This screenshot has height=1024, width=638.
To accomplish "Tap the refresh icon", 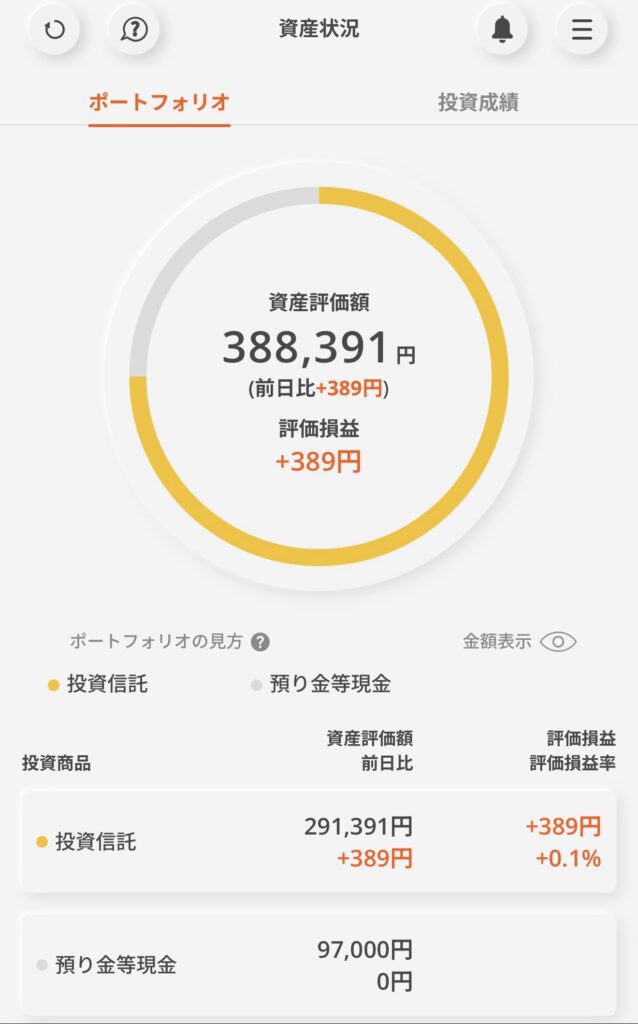I will tap(55, 30).
